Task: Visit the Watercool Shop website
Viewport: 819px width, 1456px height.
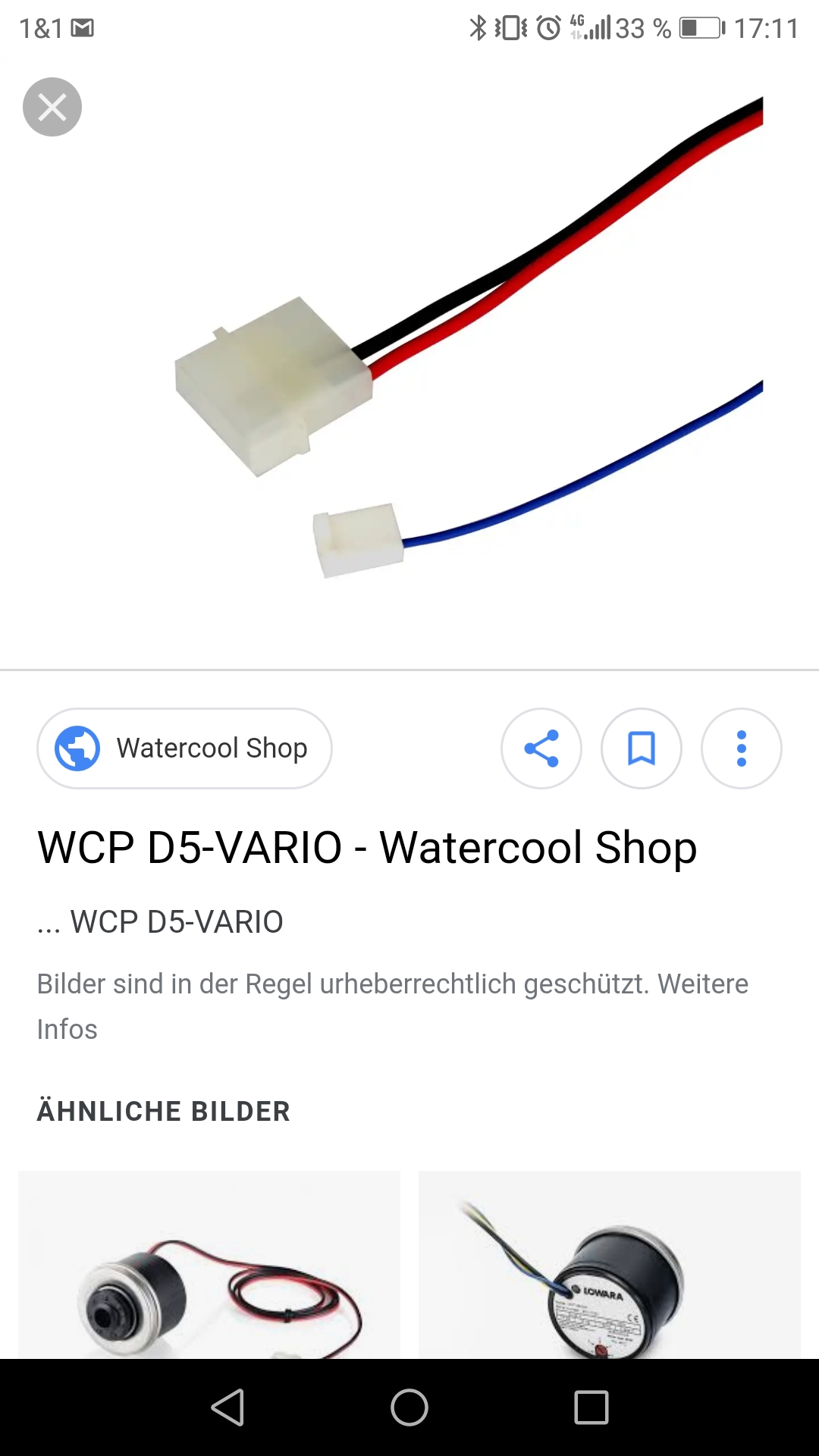Action: point(184,748)
